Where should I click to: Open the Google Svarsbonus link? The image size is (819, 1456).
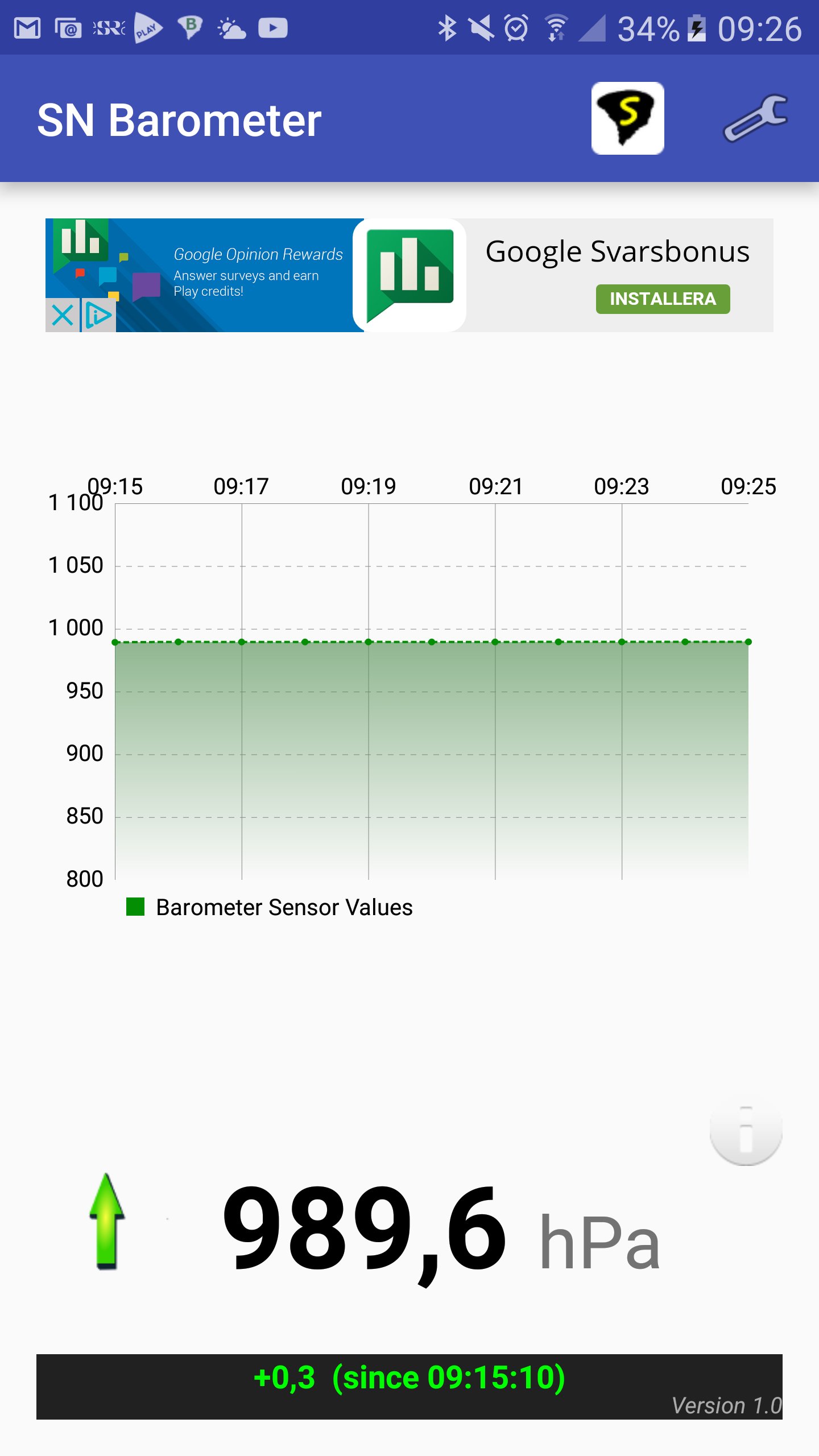coord(618,252)
